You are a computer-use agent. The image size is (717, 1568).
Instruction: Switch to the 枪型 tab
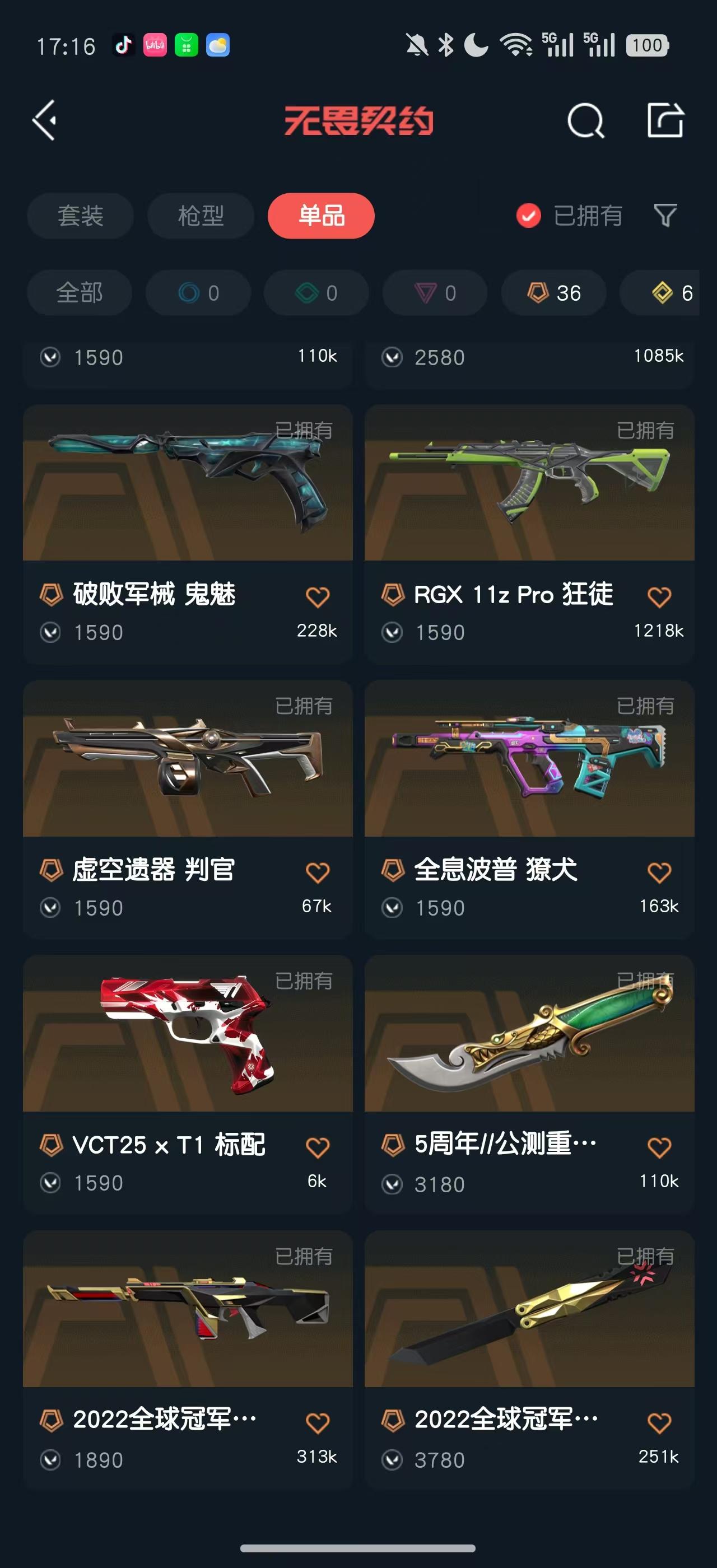click(201, 216)
